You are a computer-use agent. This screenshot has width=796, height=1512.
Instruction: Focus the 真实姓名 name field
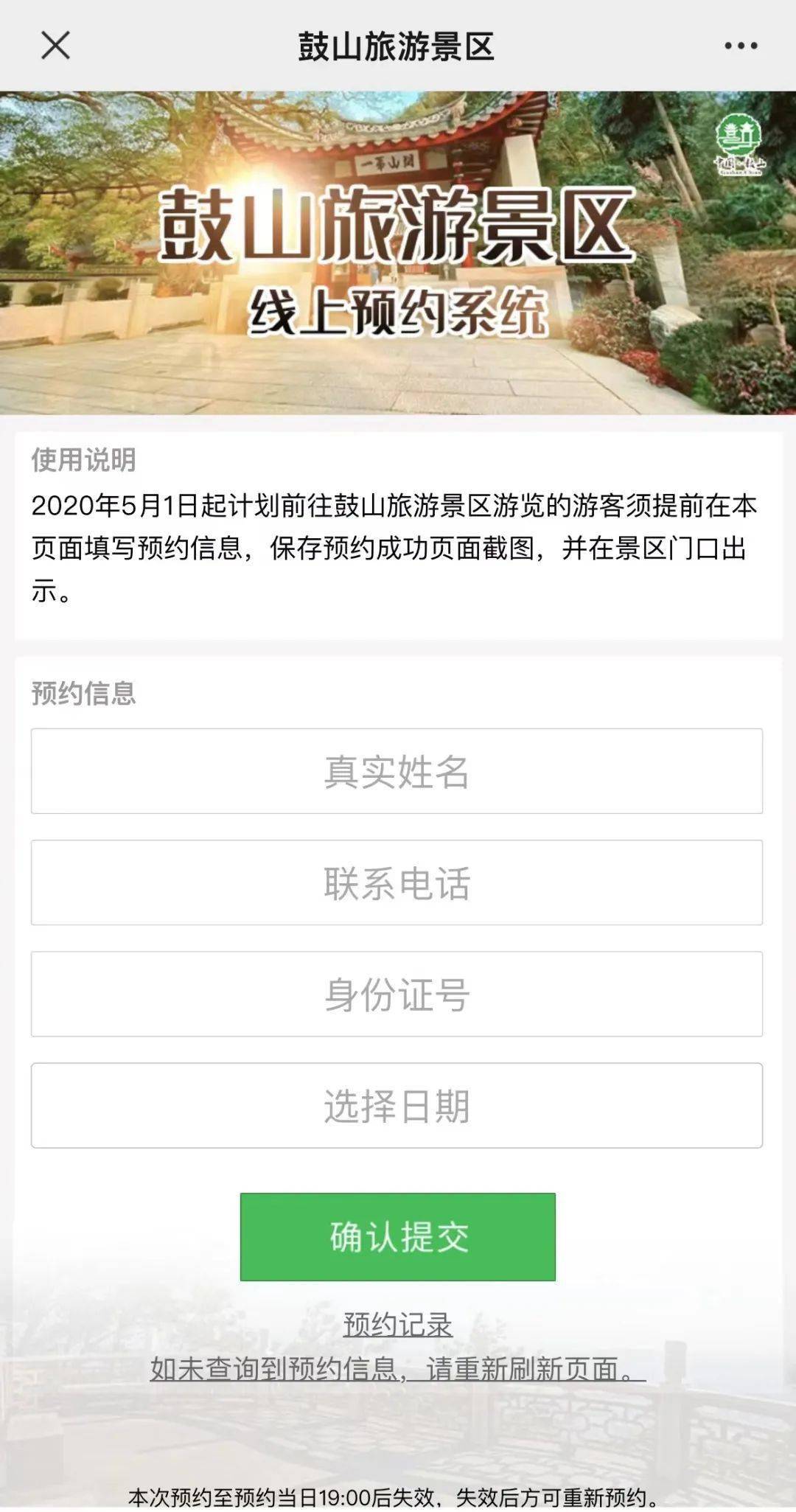(x=397, y=771)
